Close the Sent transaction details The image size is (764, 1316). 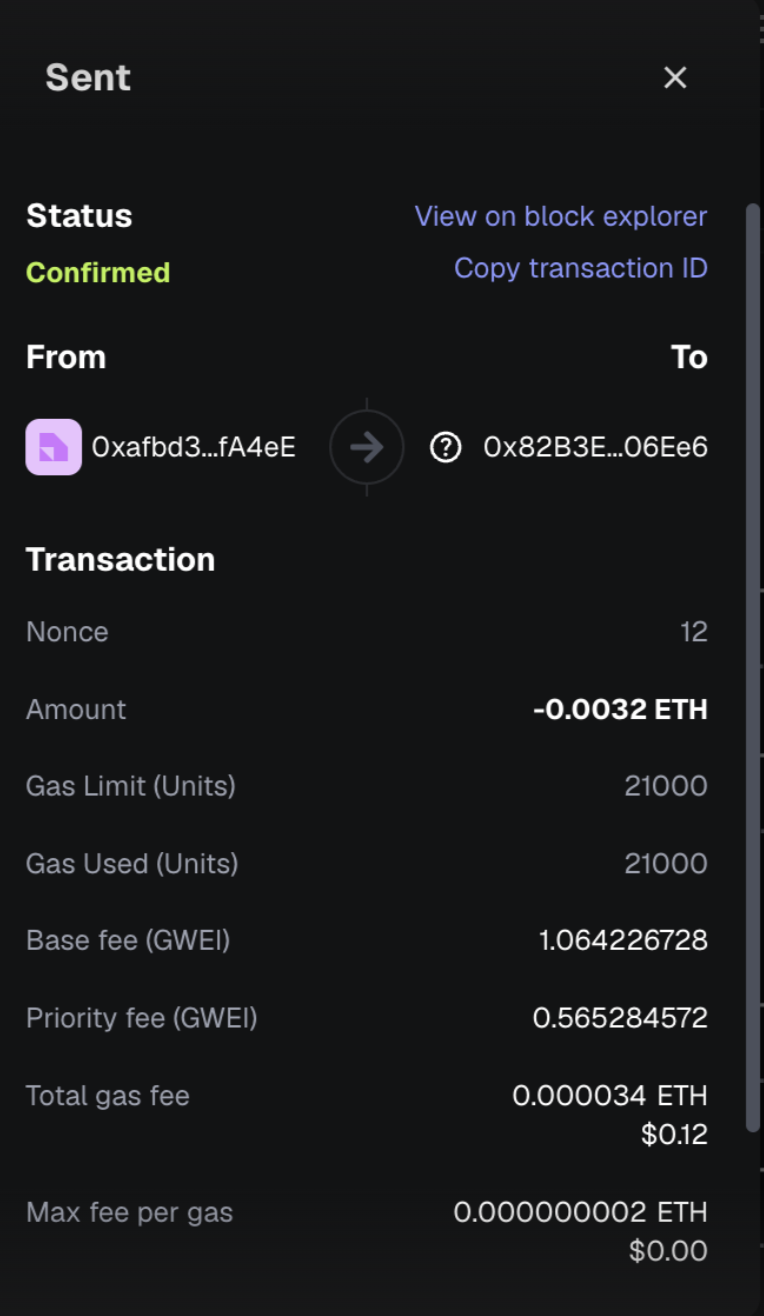[x=675, y=77]
